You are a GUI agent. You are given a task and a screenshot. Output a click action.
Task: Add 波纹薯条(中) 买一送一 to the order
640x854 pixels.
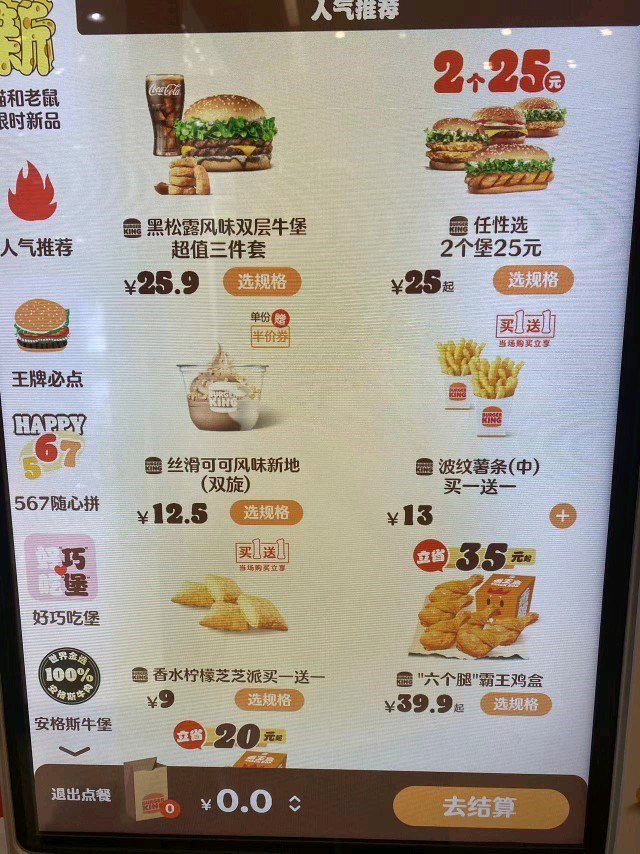(x=562, y=516)
